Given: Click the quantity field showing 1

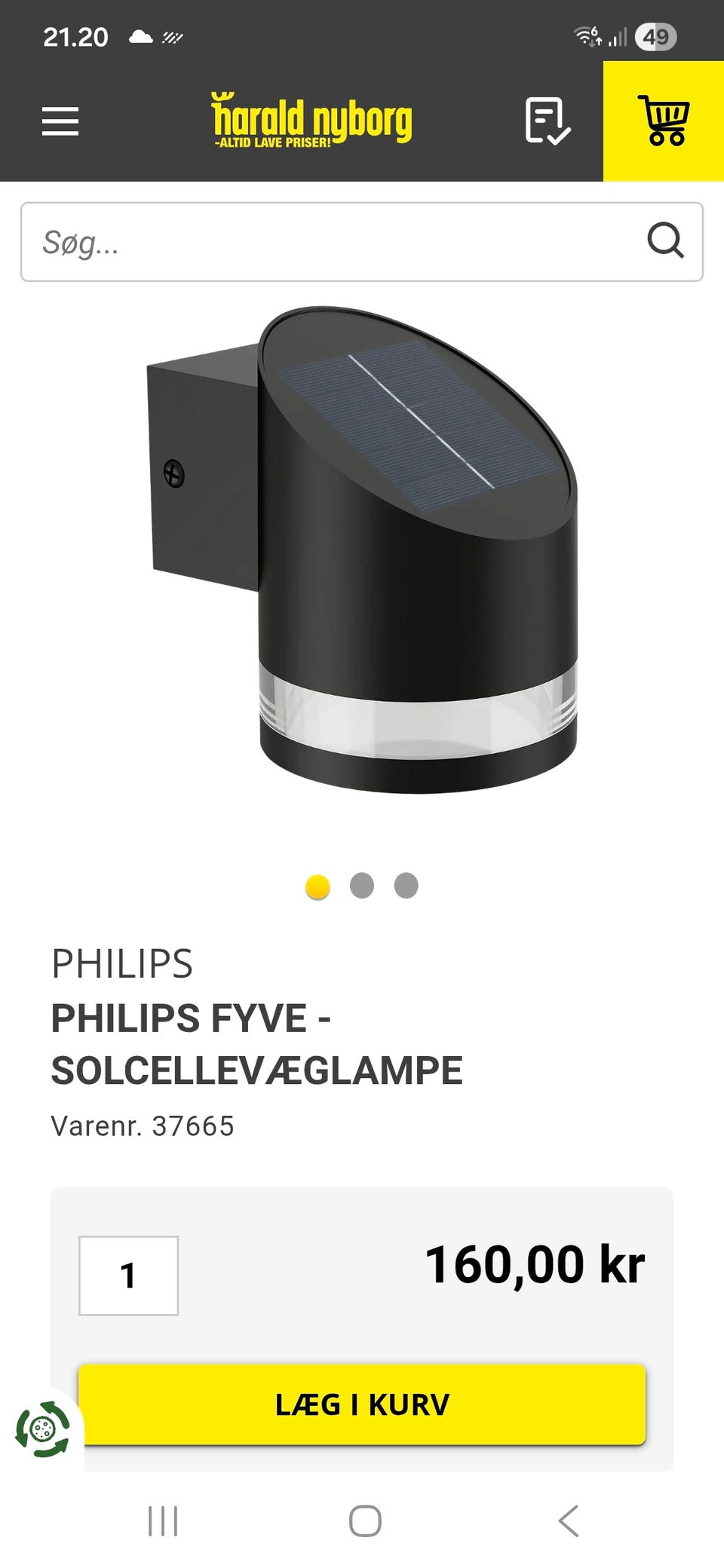Looking at the screenshot, I should [128, 1275].
